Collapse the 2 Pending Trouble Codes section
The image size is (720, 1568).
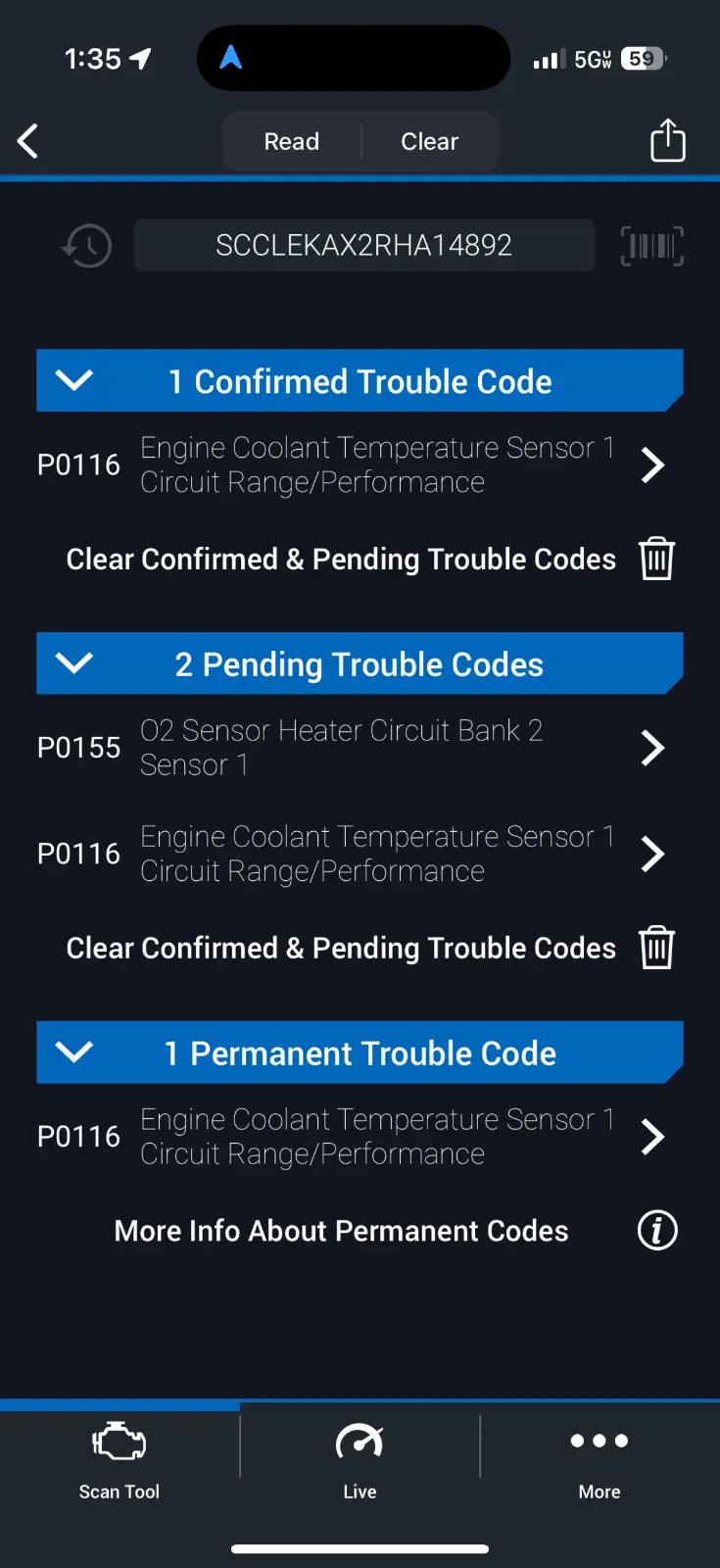pos(75,663)
